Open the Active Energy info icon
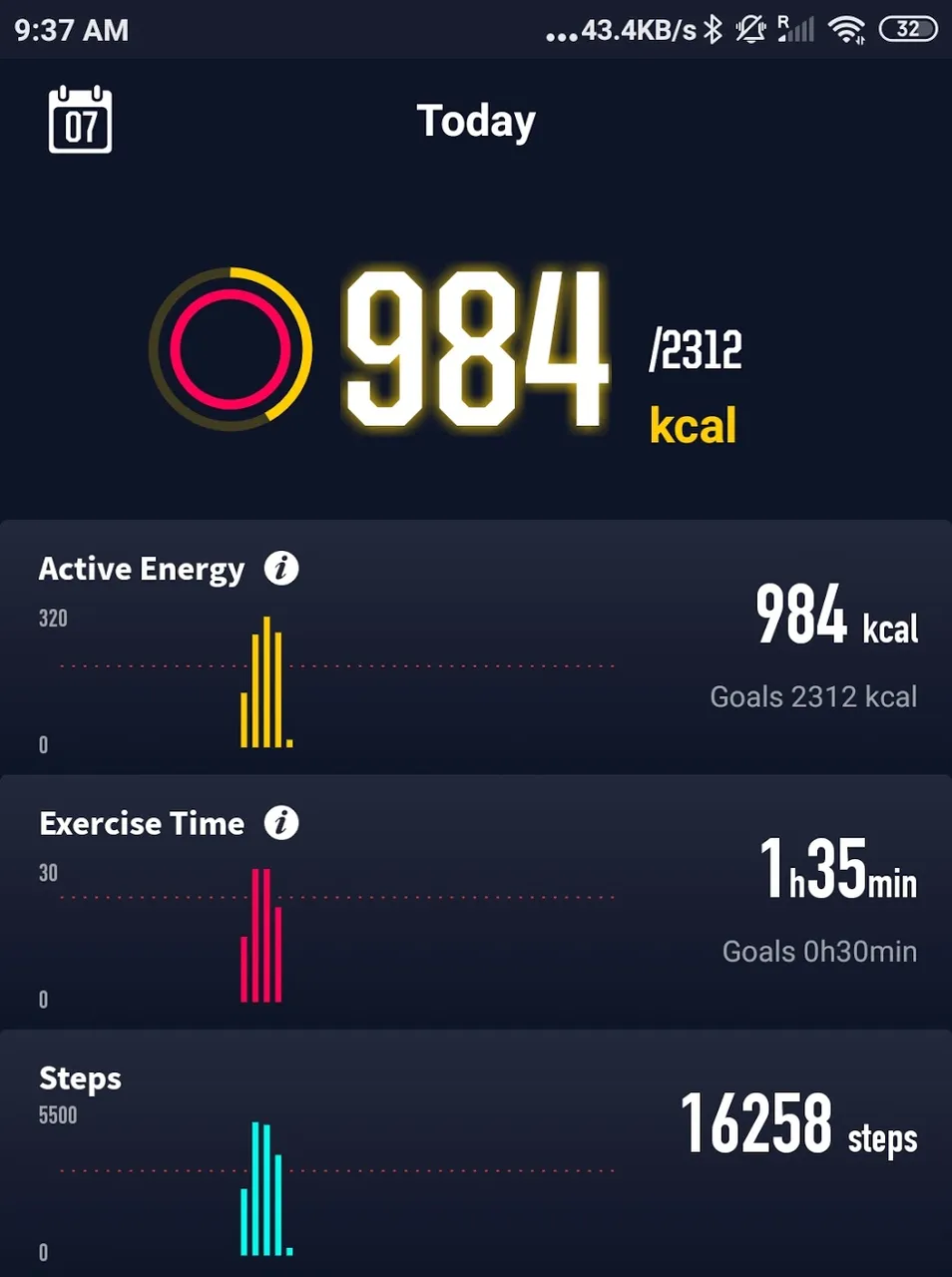Screen dimensions: 952x1277 pos(281,569)
